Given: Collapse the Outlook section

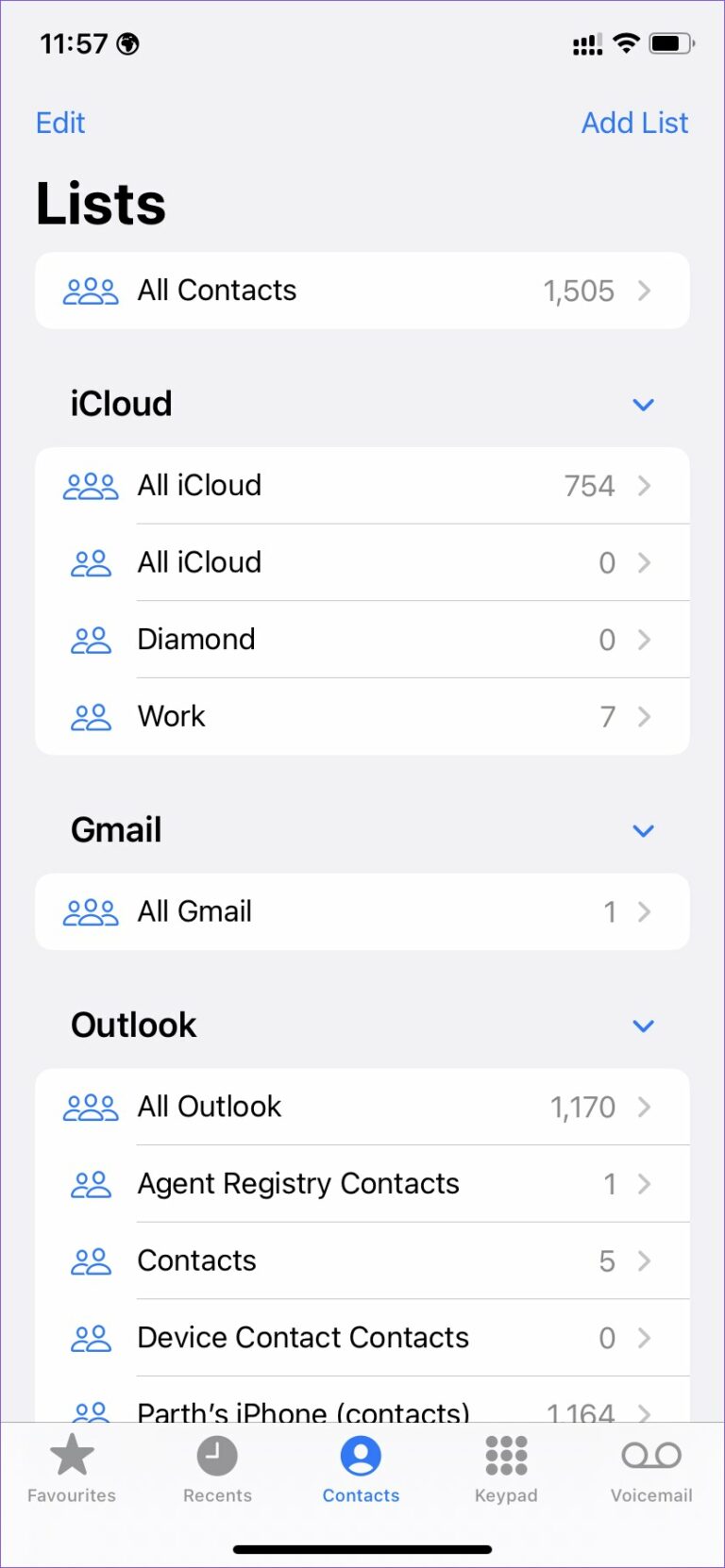Looking at the screenshot, I should tap(643, 1026).
